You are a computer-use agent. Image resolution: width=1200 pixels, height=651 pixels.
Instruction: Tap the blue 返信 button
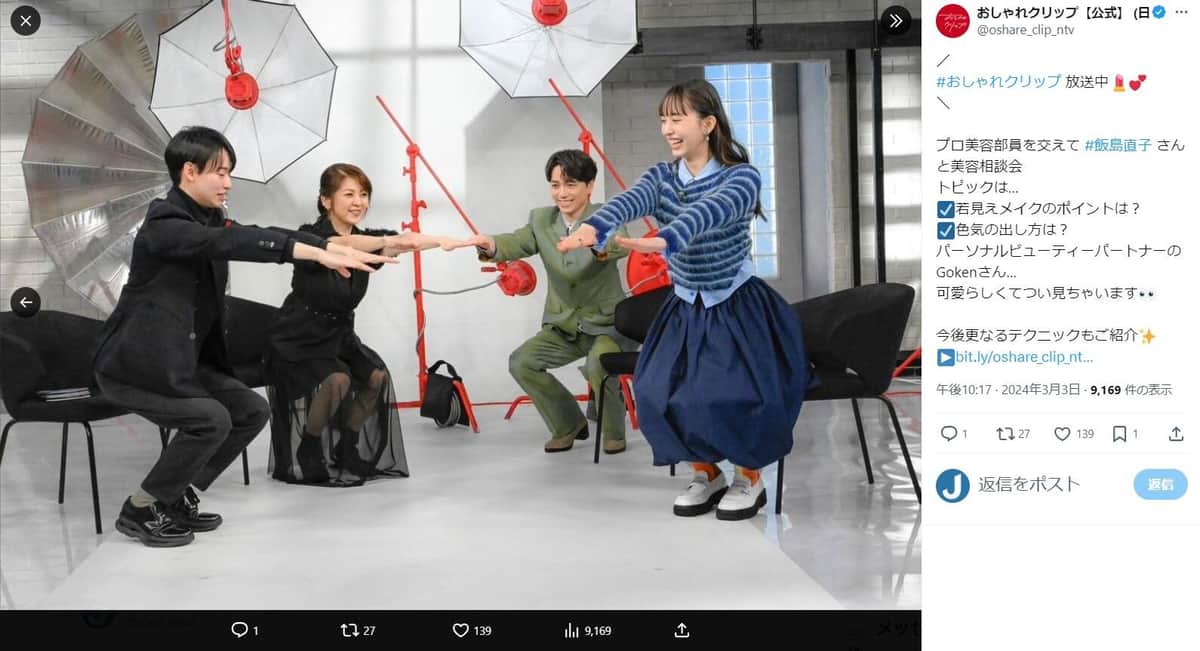1160,484
